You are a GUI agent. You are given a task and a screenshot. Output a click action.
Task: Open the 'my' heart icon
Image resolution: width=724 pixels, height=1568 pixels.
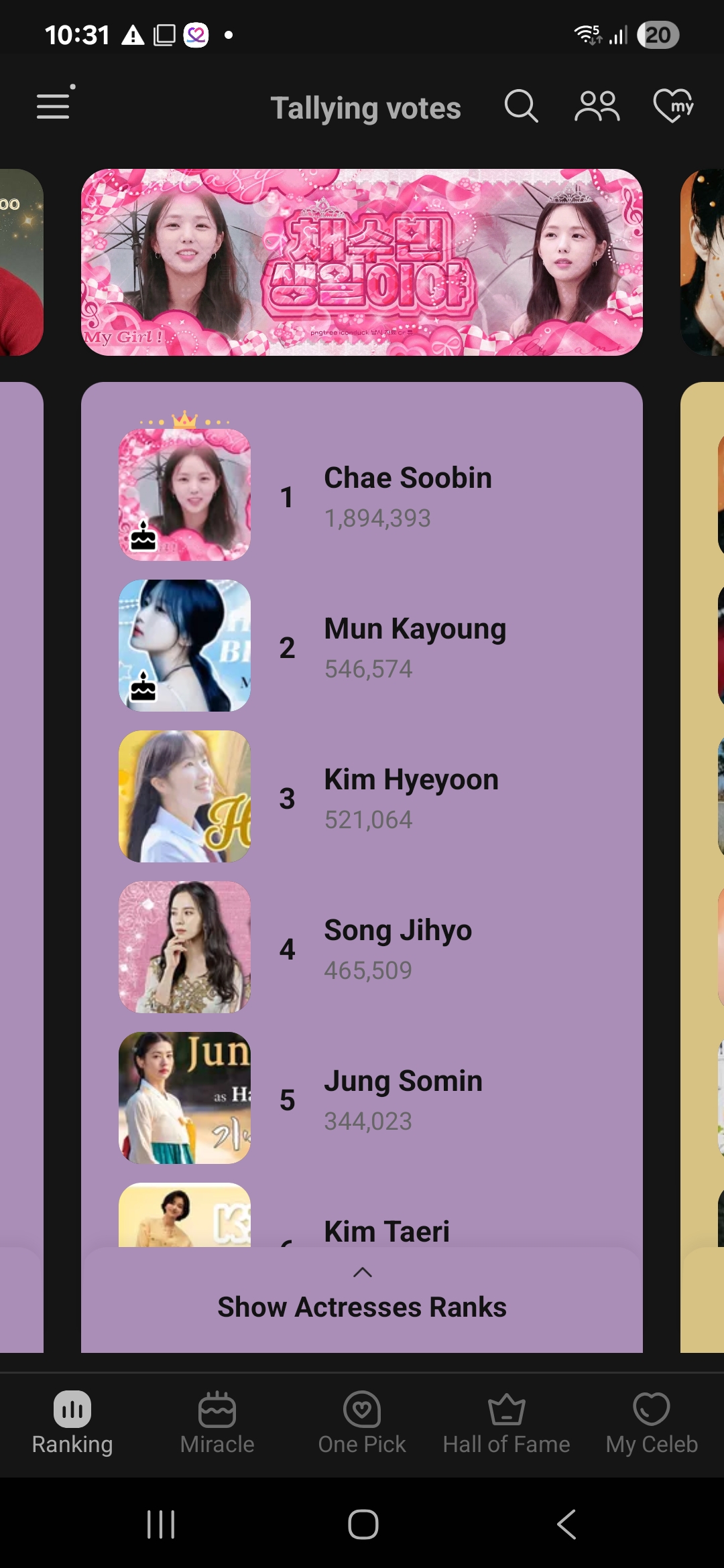click(673, 106)
